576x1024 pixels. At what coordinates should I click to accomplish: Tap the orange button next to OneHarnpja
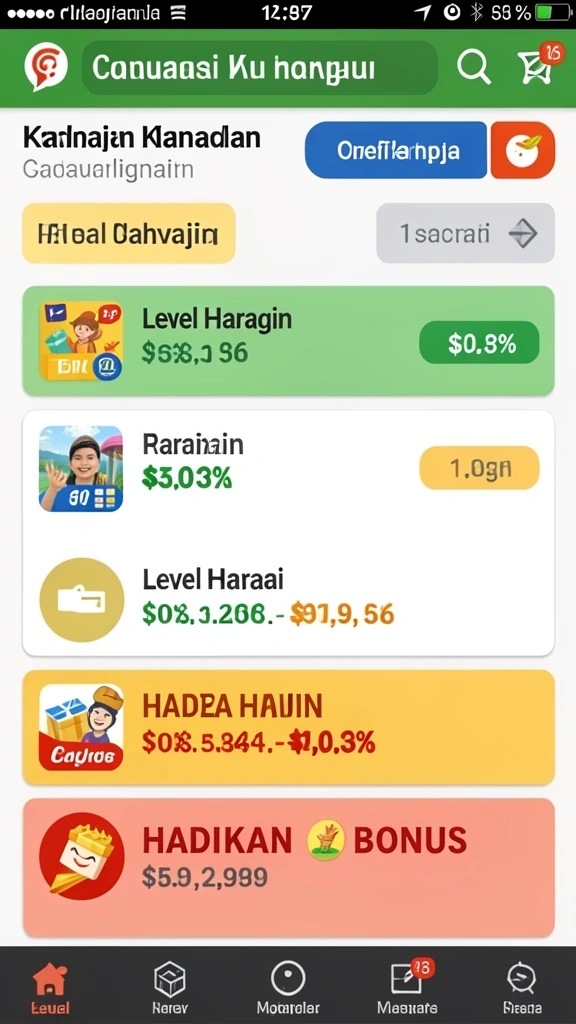click(522, 150)
